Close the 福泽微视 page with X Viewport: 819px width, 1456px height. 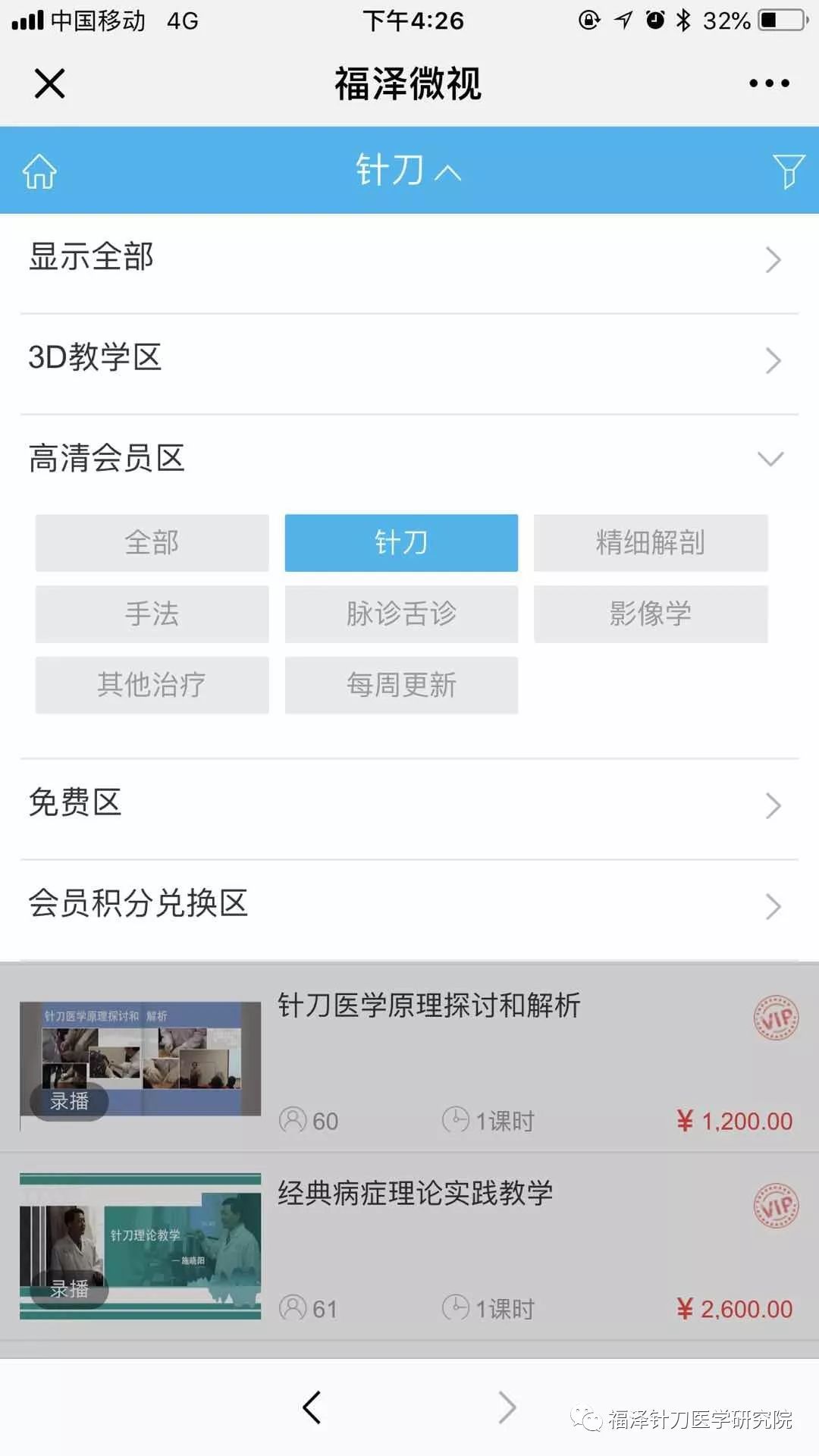tap(50, 83)
